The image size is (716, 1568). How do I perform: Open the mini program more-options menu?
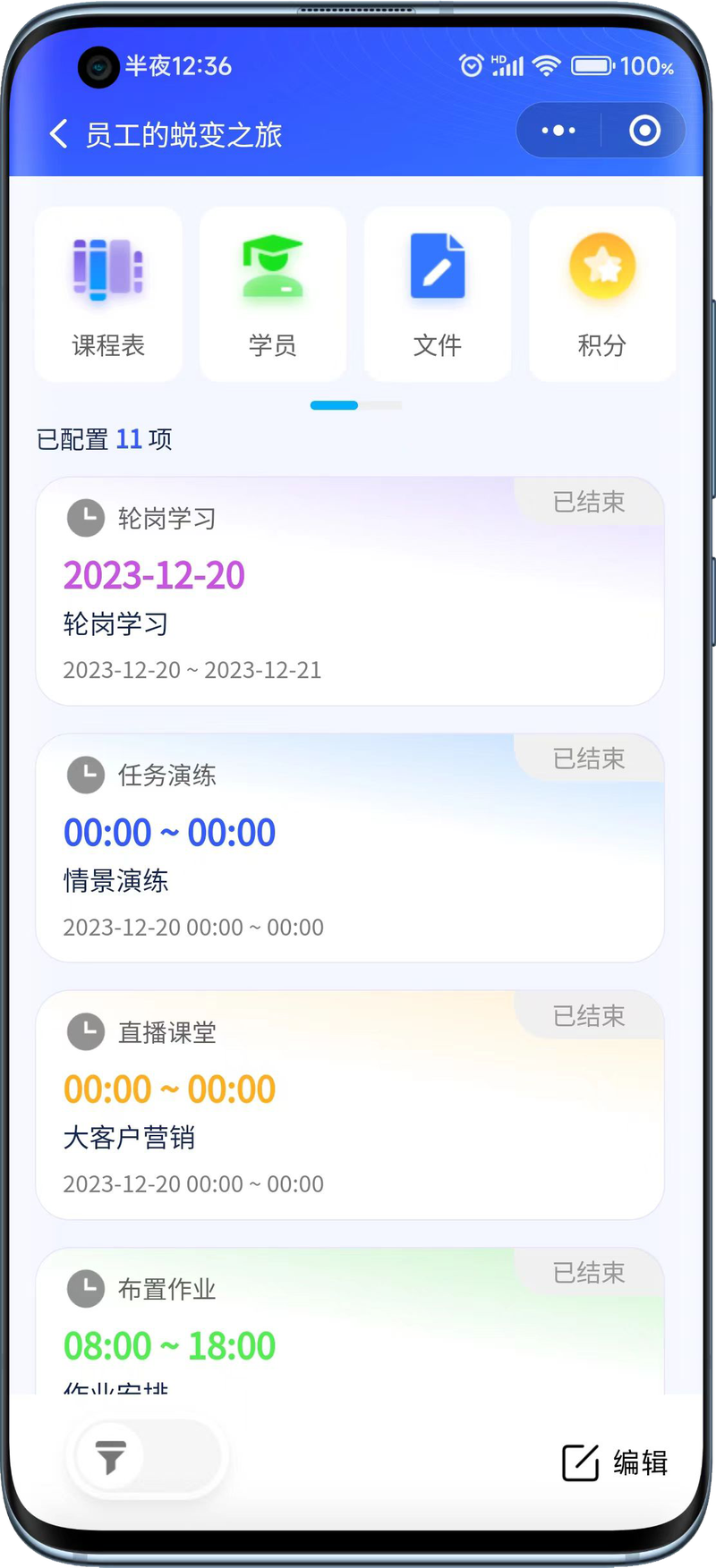558,131
